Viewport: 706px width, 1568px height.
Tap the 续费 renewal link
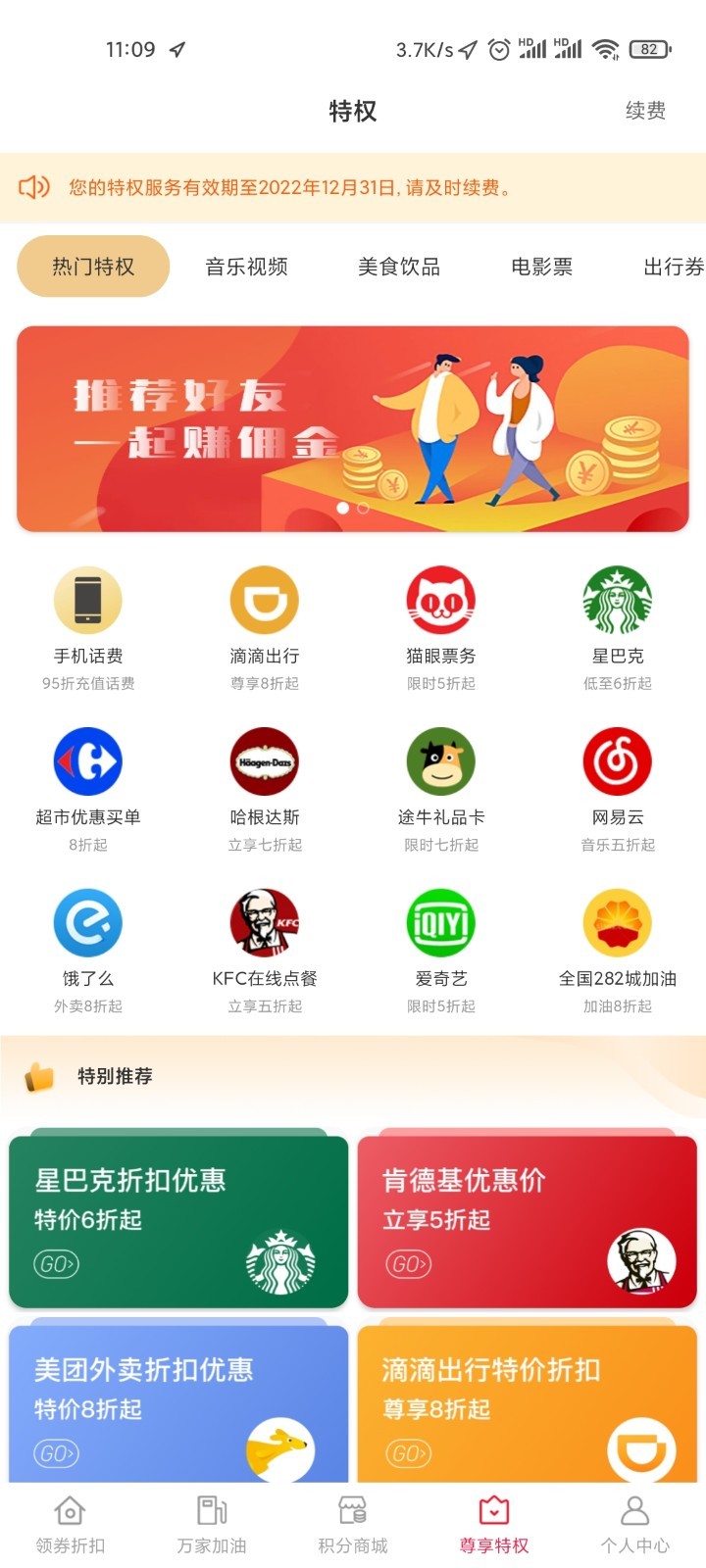(645, 111)
